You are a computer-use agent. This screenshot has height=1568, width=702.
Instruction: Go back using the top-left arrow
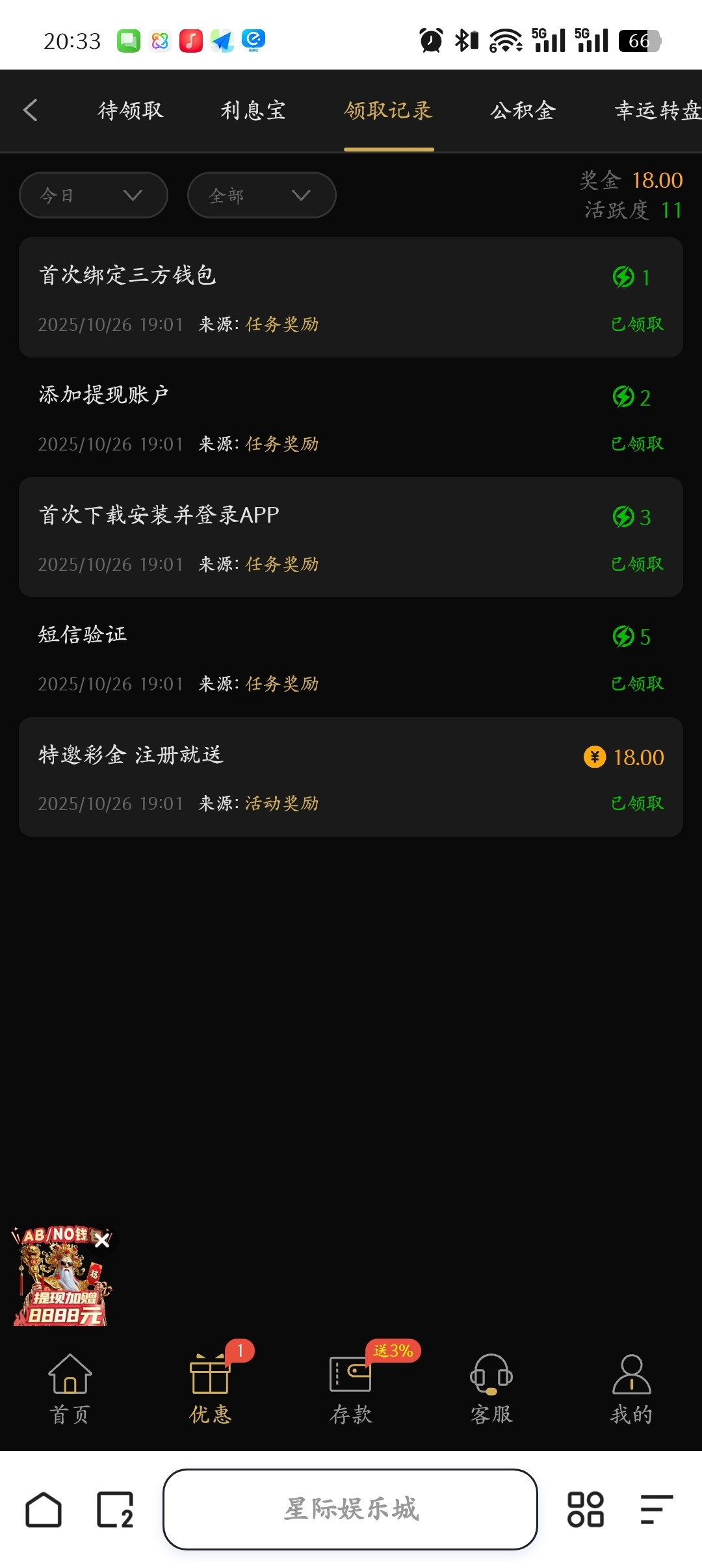[31, 110]
